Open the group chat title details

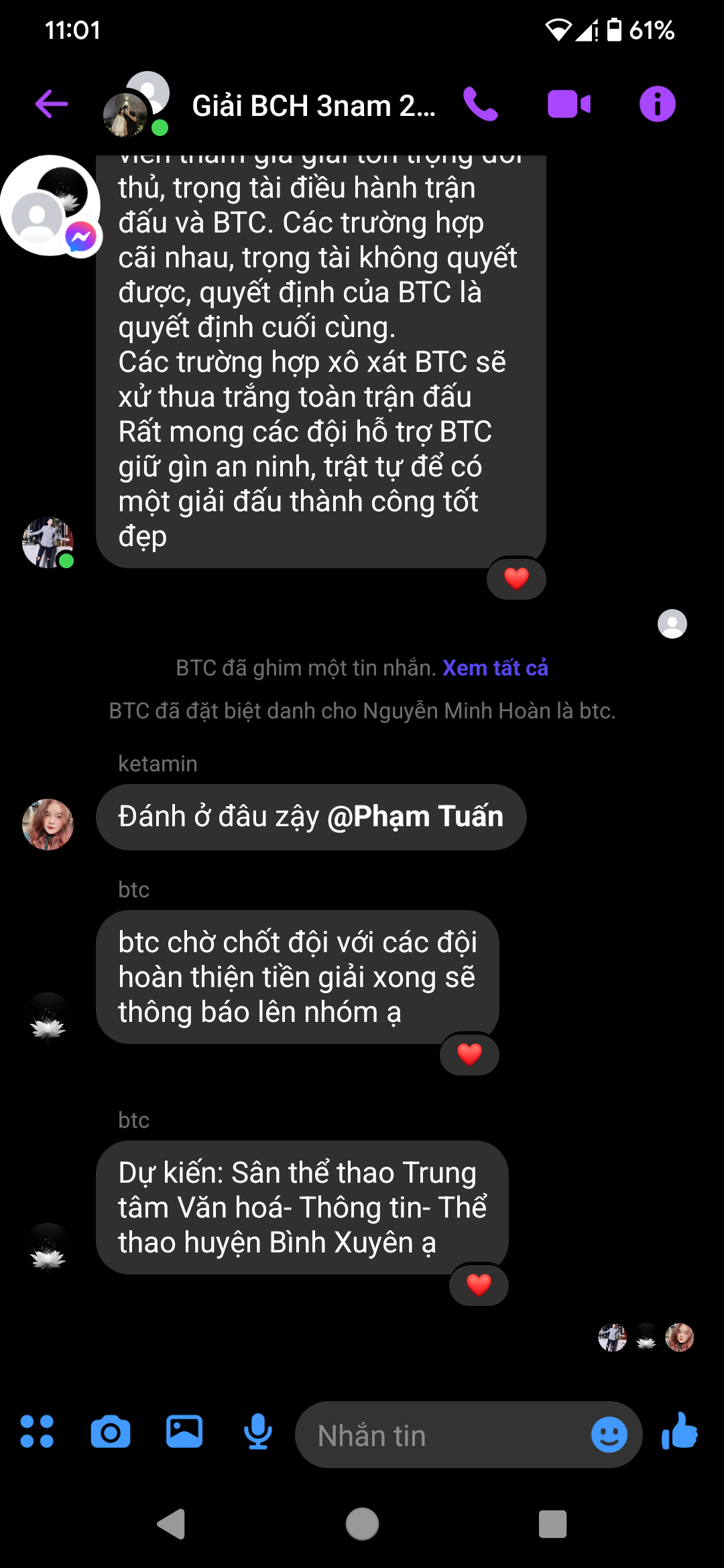[314, 106]
